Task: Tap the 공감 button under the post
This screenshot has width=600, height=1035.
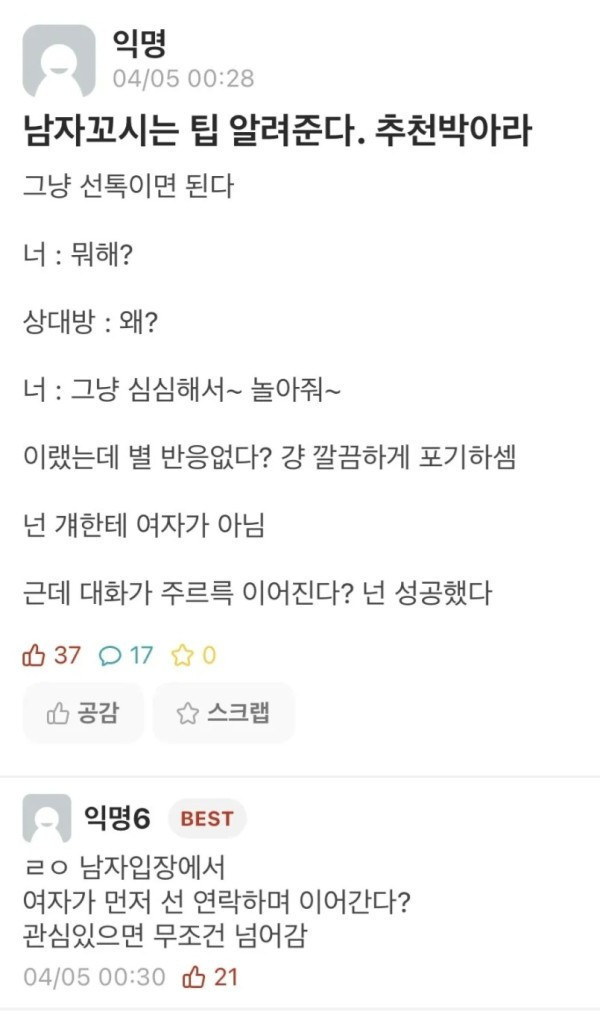Action: (84, 713)
